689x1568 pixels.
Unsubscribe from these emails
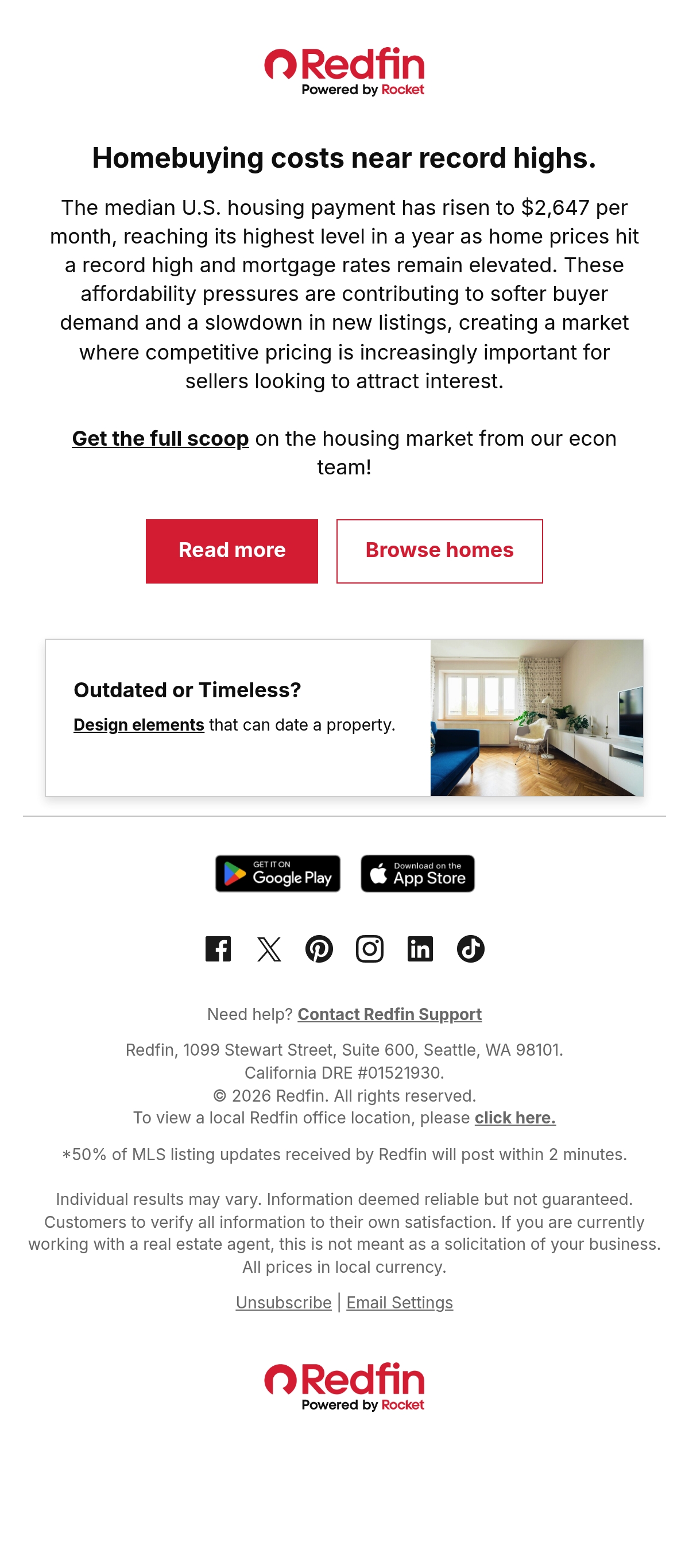click(x=284, y=1302)
